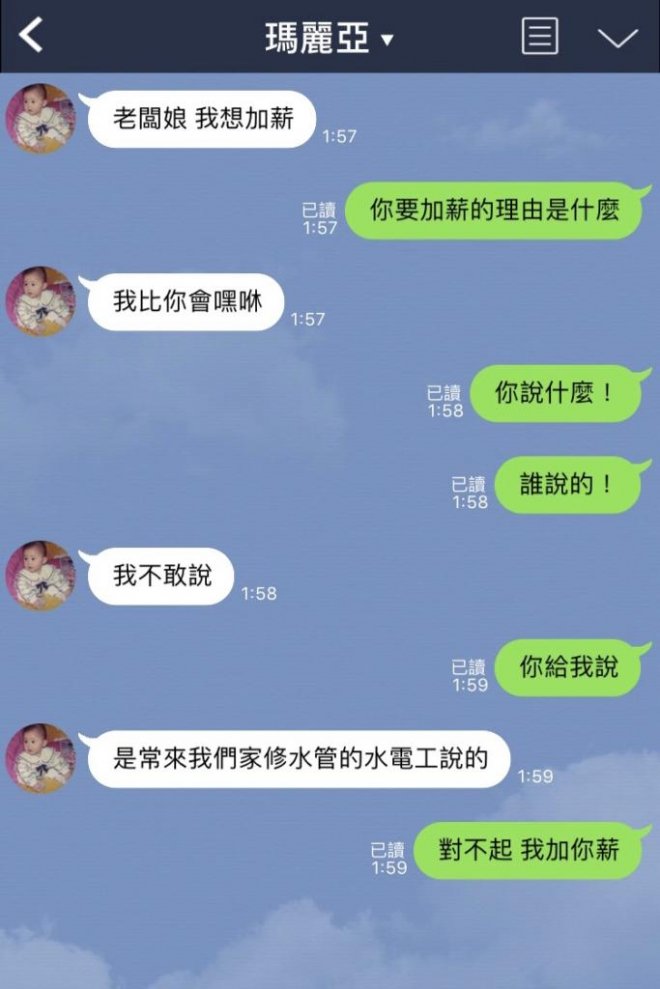The image size is (660, 989).
Task: Open the notes list icon in header
Action: click(x=540, y=36)
